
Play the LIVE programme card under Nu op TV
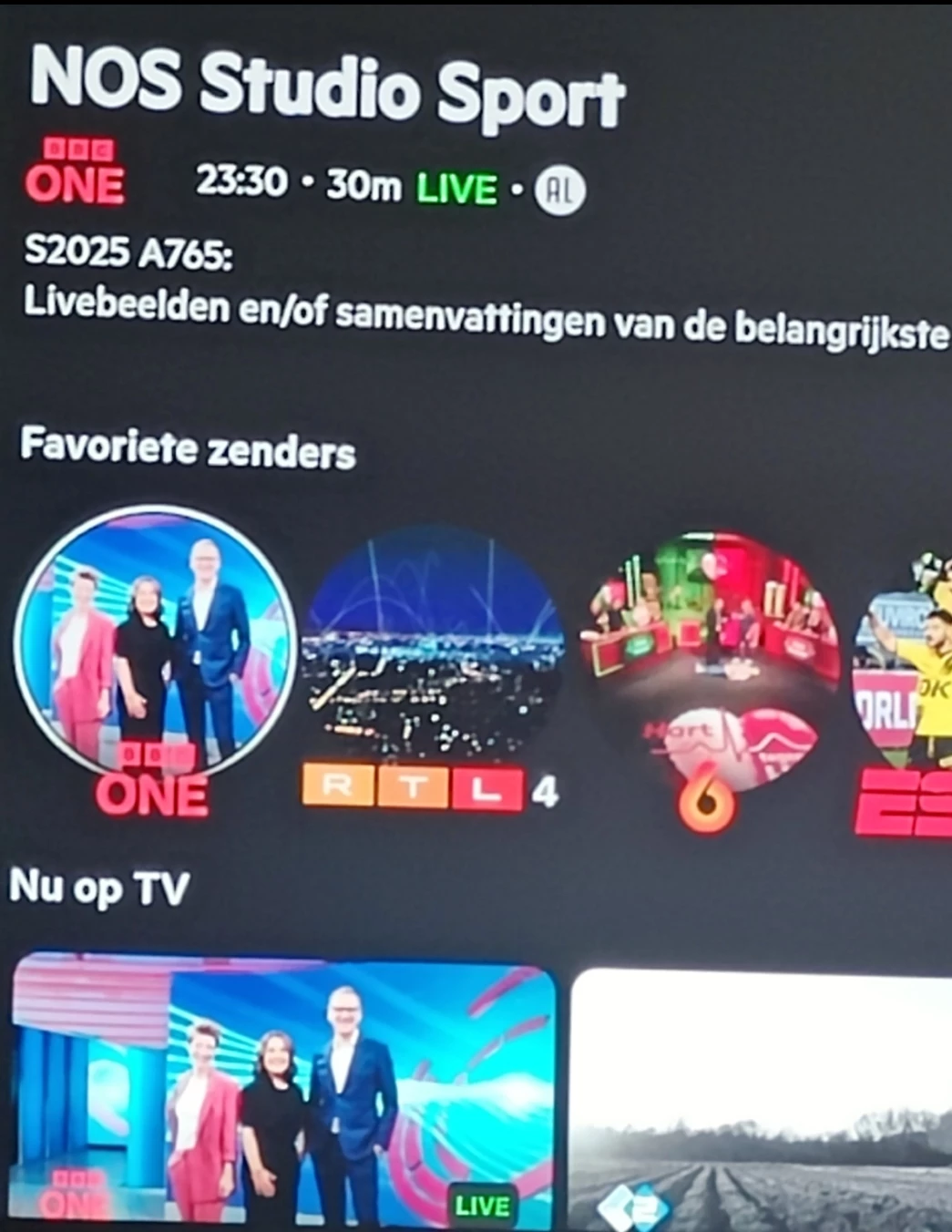click(x=282, y=1089)
